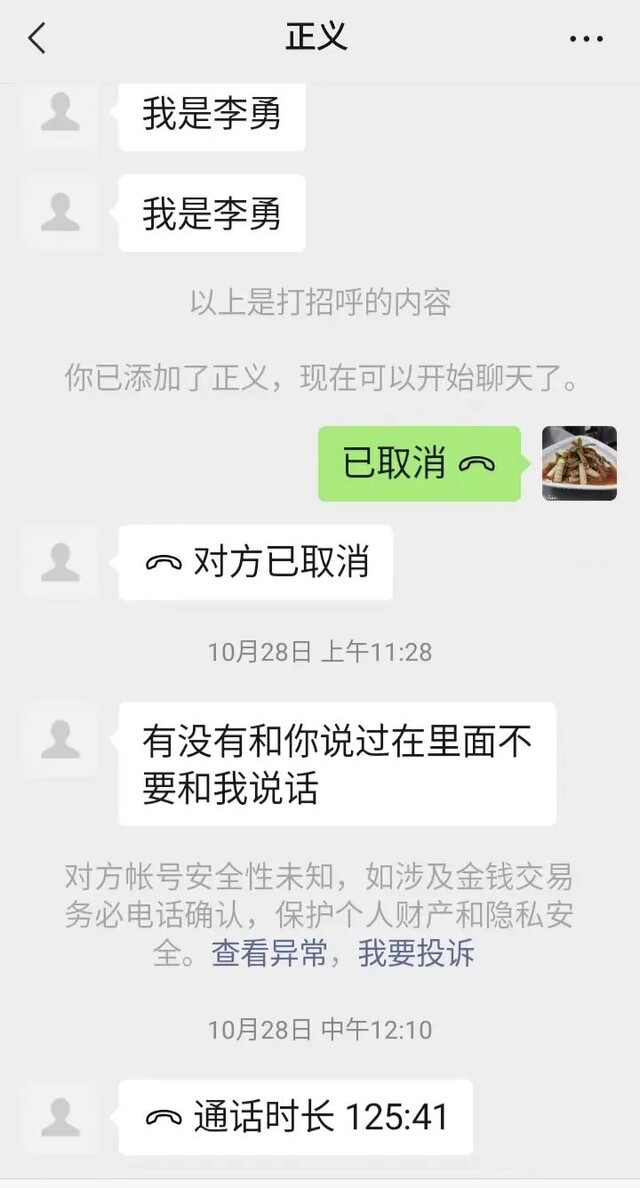Viewport: 640px width, 1188px height.
Task: Tap the 通话时长 125:41 call record
Action: 295,1117
